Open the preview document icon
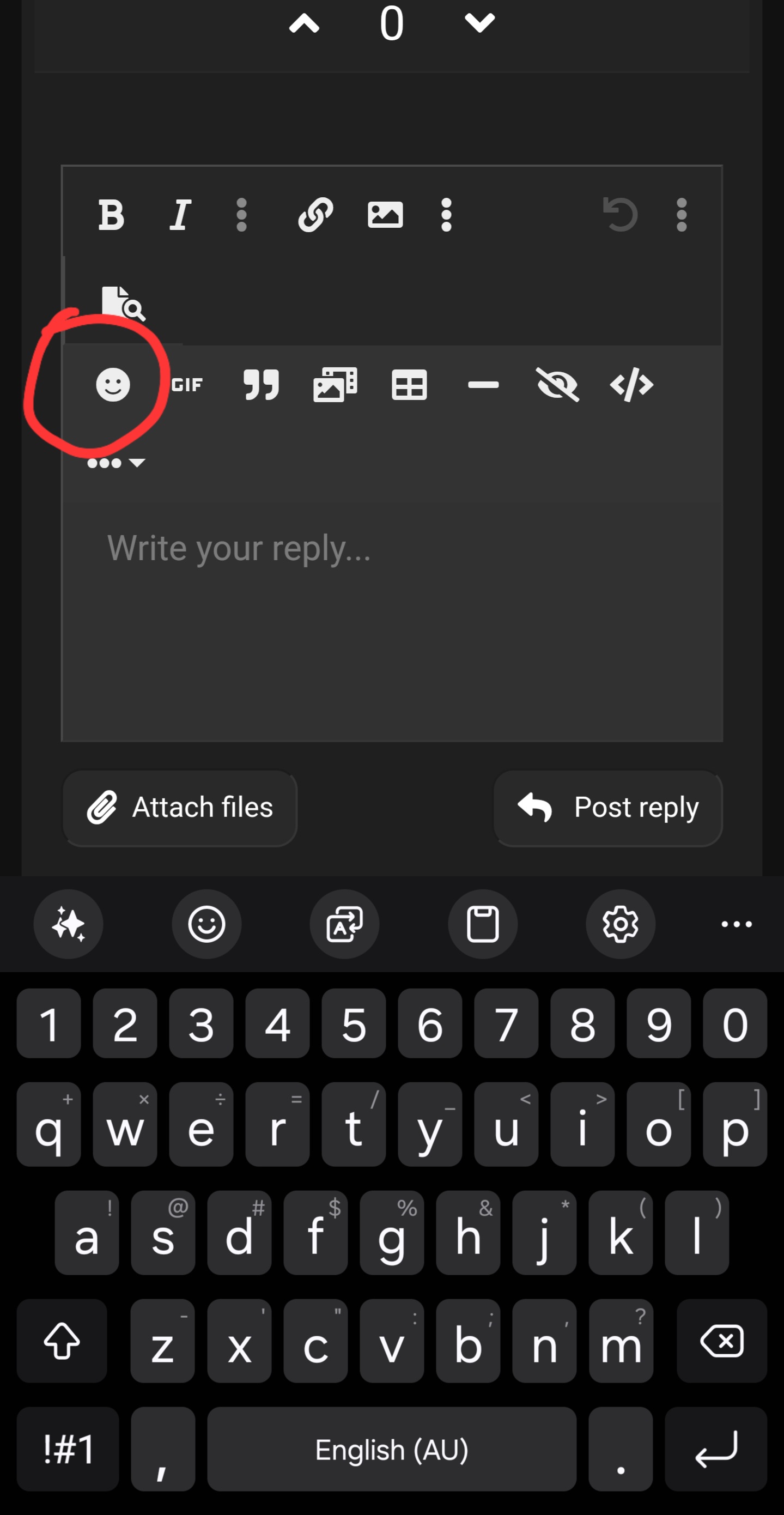The height and width of the screenshot is (1515, 784). [x=123, y=304]
